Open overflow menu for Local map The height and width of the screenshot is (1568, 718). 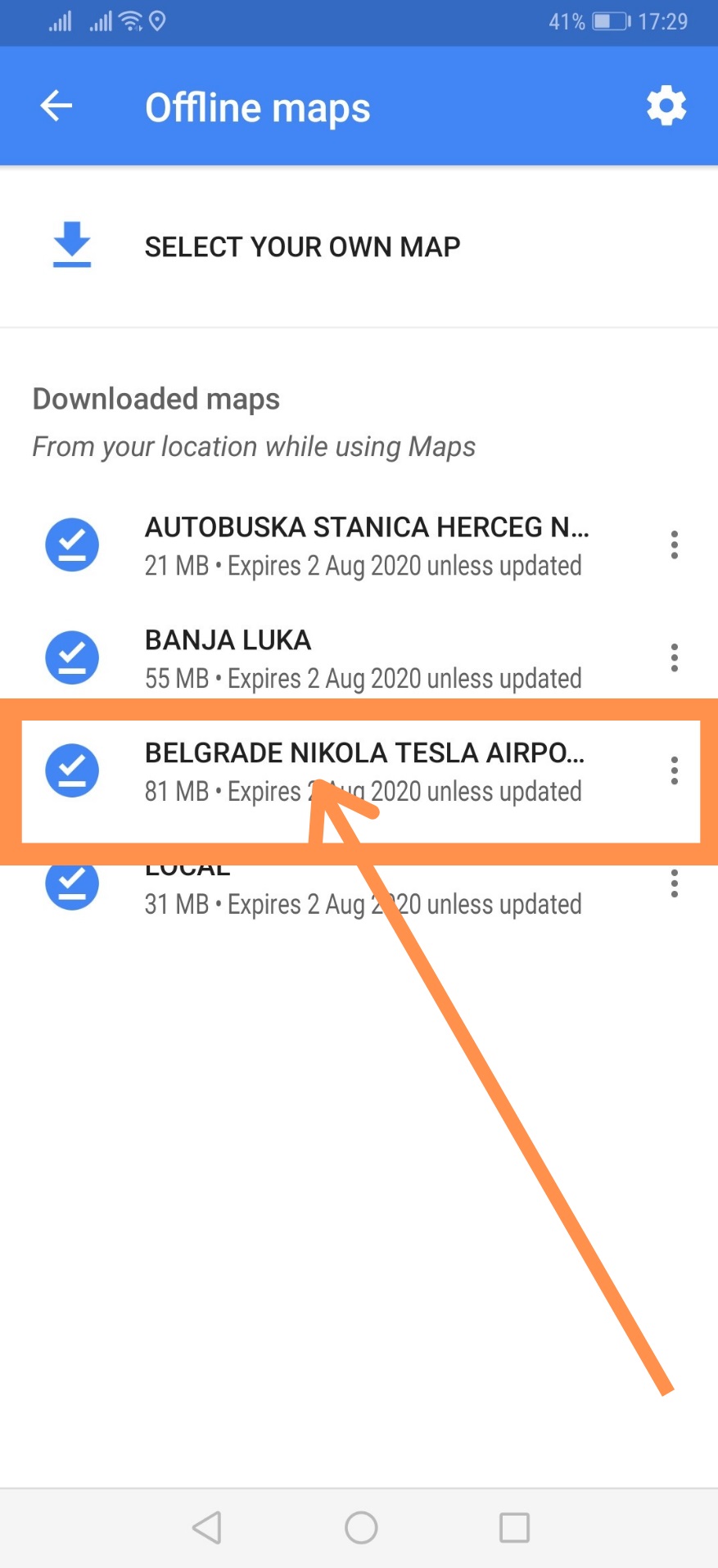[674, 884]
